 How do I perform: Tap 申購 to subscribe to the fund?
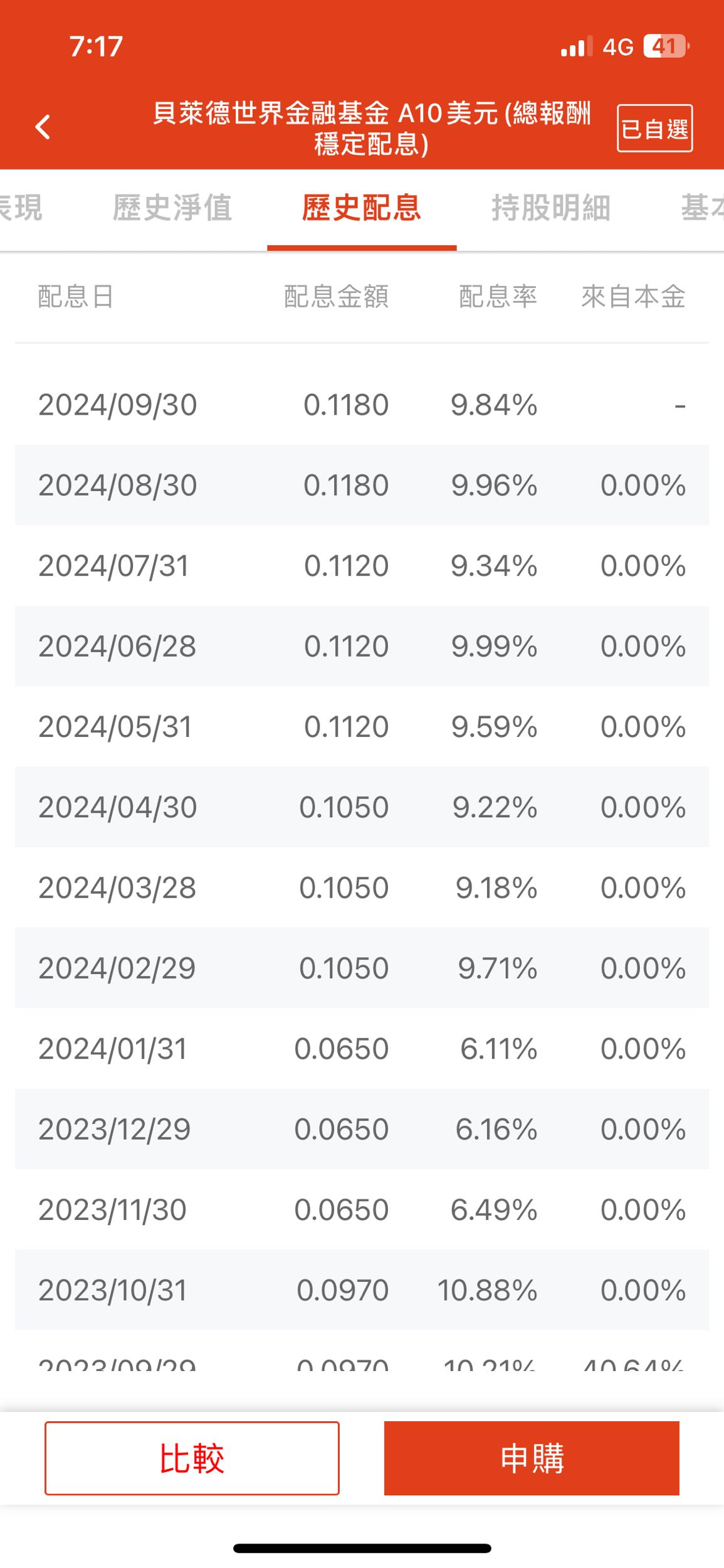coord(532,1458)
